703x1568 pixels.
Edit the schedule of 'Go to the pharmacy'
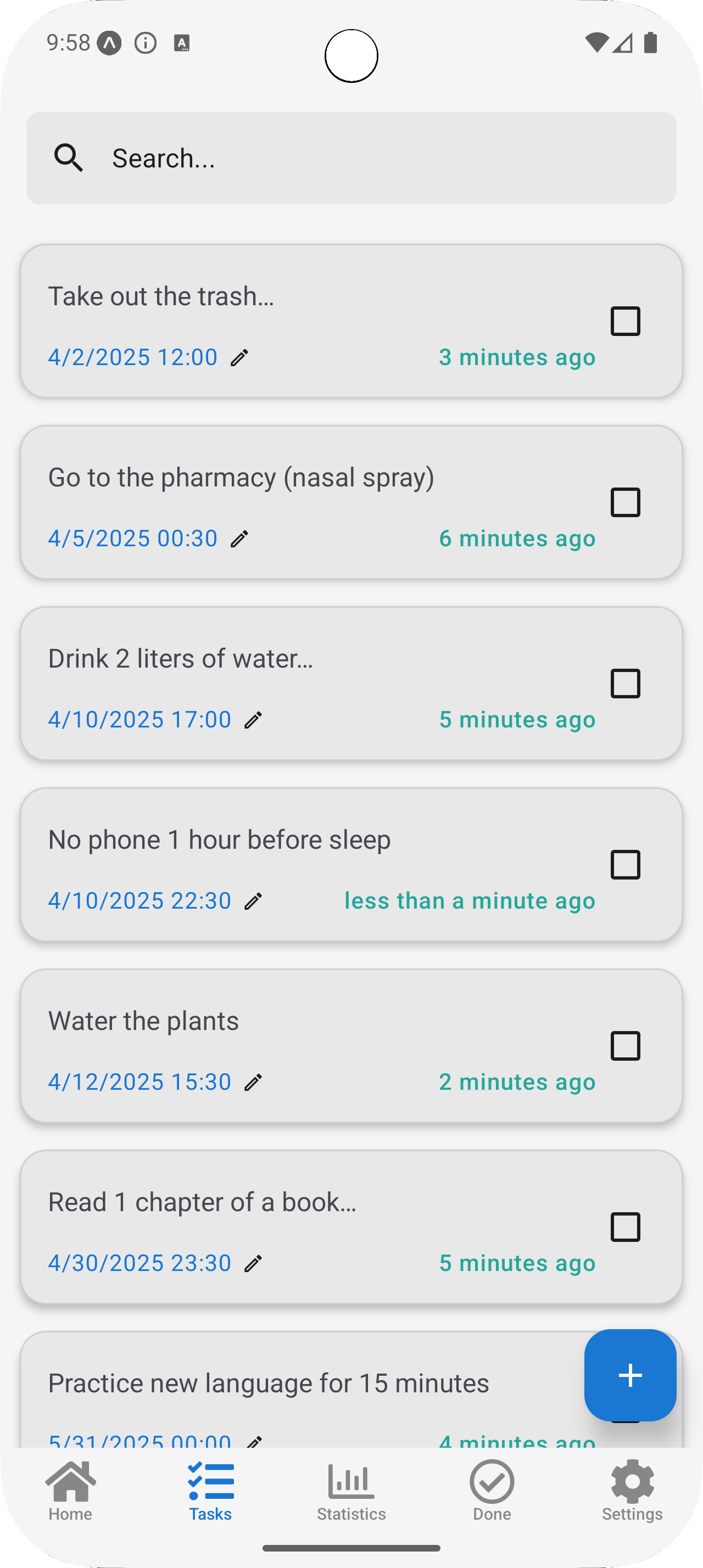tap(238, 538)
